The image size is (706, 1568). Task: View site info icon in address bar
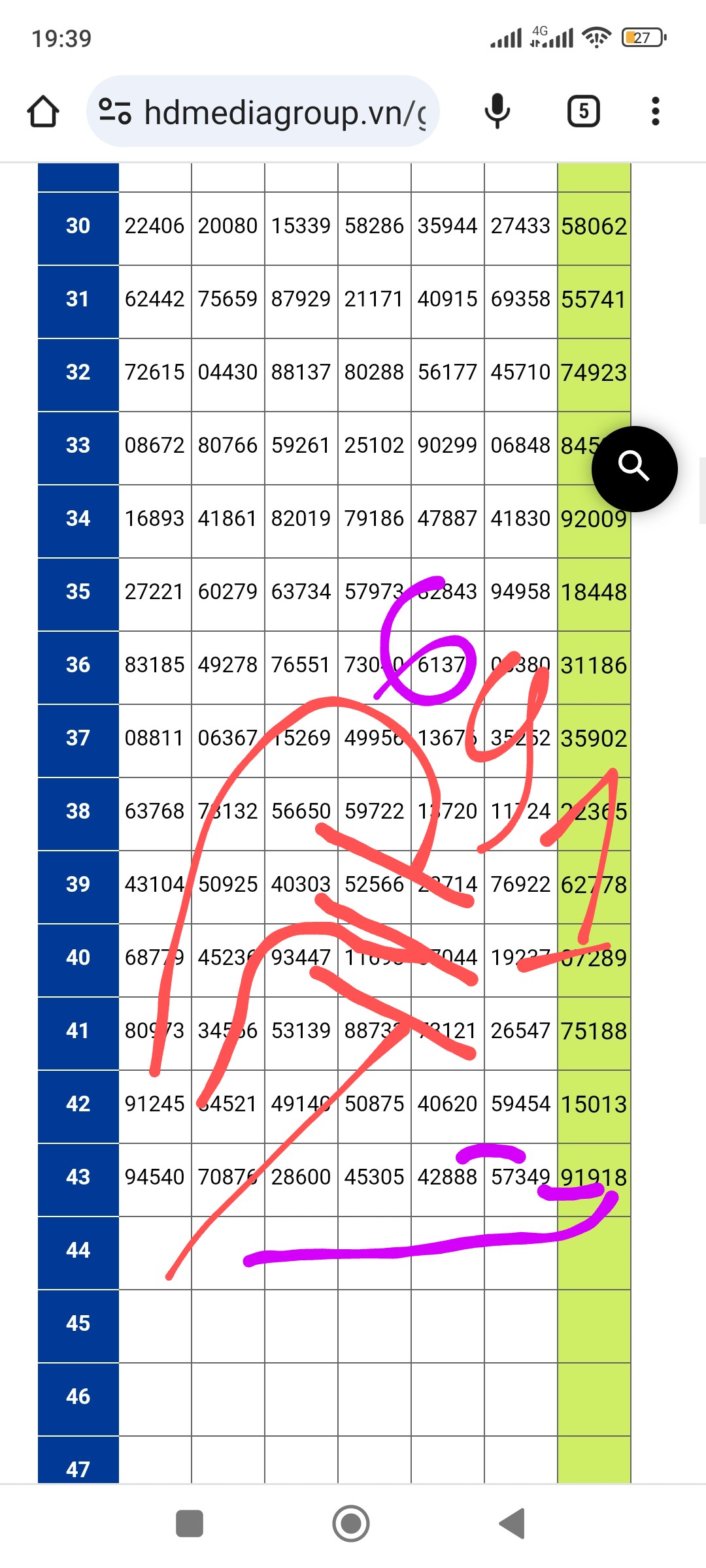(x=115, y=111)
